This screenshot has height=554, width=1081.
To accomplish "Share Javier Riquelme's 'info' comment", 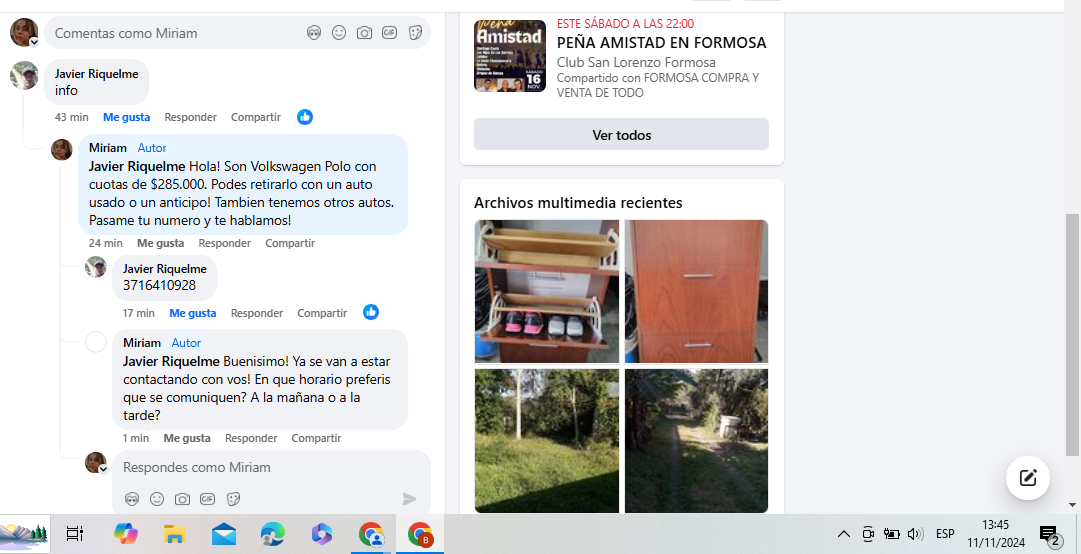I will [x=255, y=117].
